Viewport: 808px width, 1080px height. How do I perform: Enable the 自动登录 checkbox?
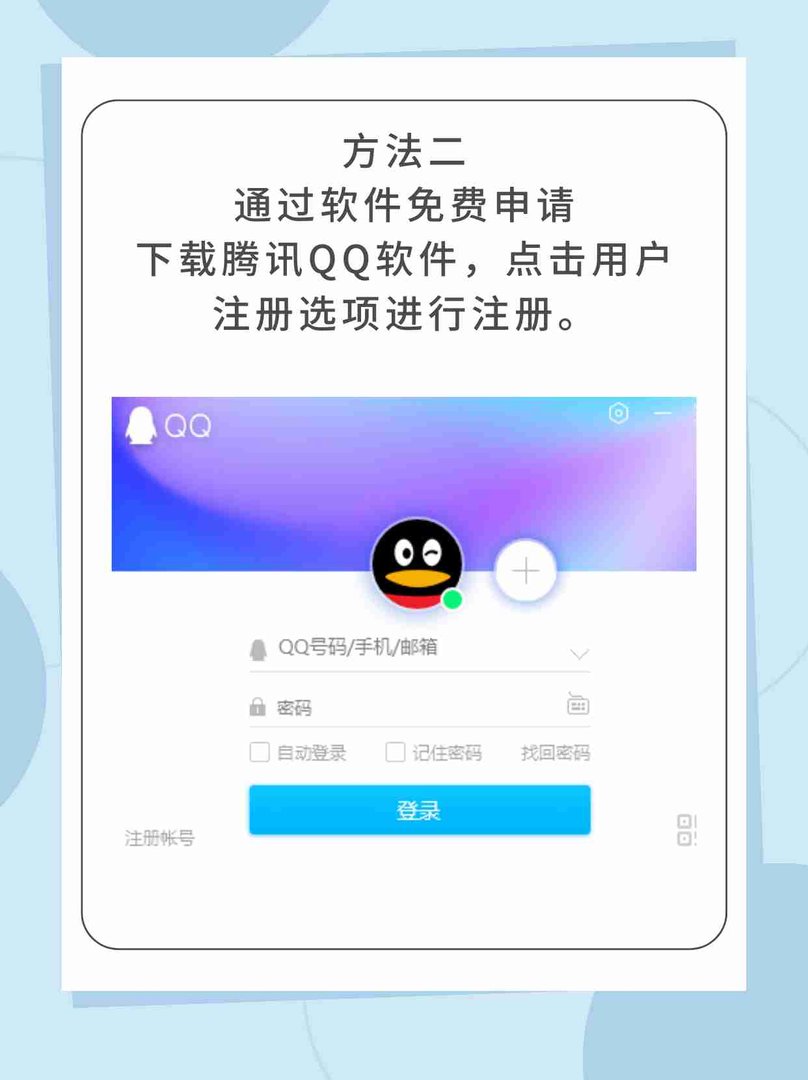click(258, 752)
